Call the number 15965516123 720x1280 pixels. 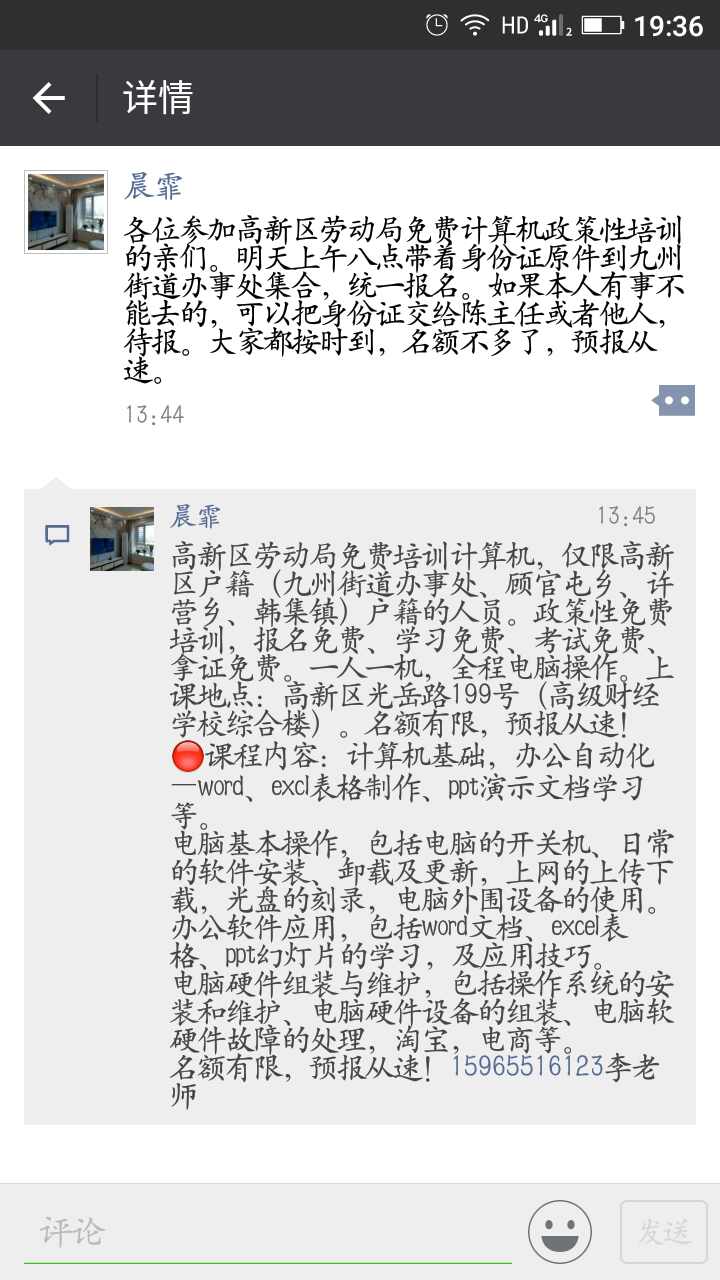tap(527, 1066)
